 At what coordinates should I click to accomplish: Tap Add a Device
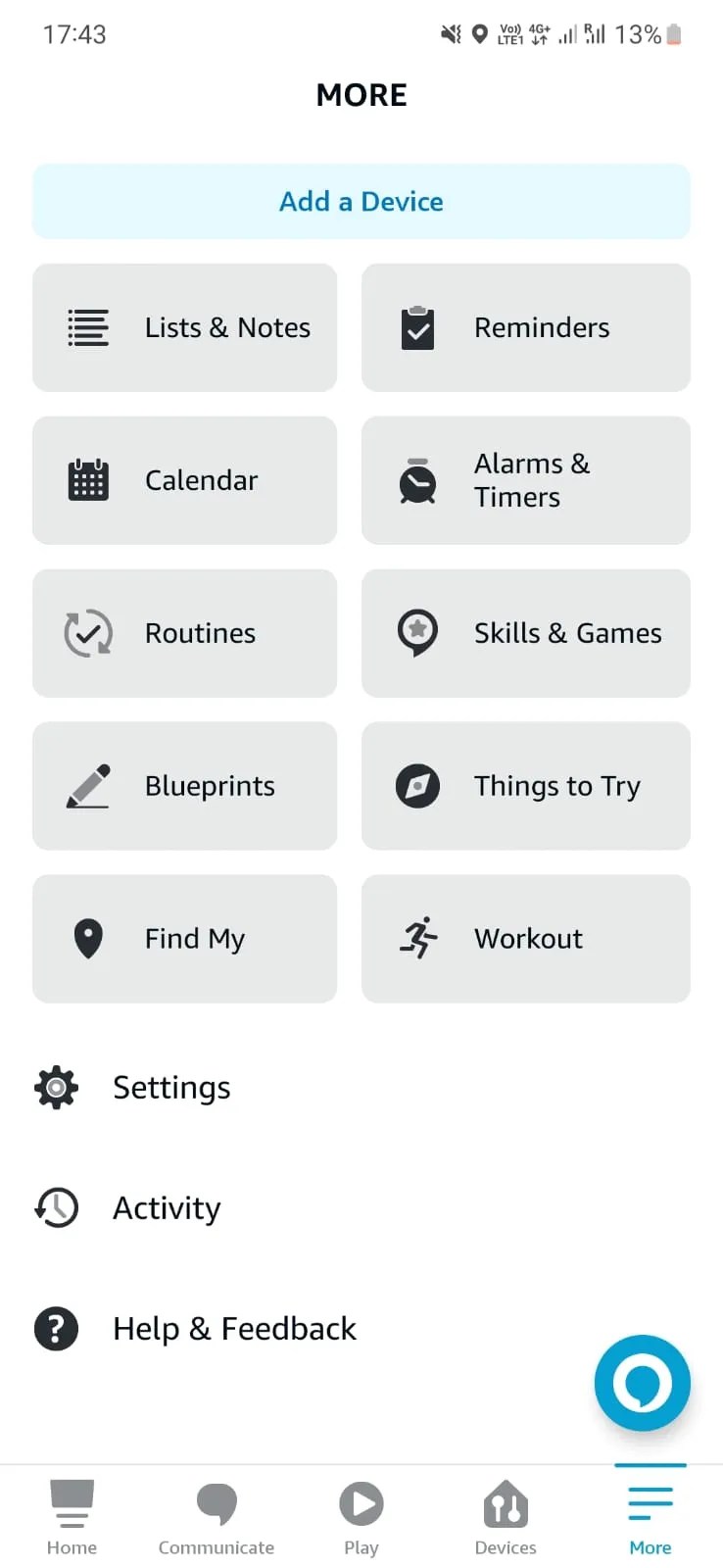pyautogui.click(x=361, y=201)
